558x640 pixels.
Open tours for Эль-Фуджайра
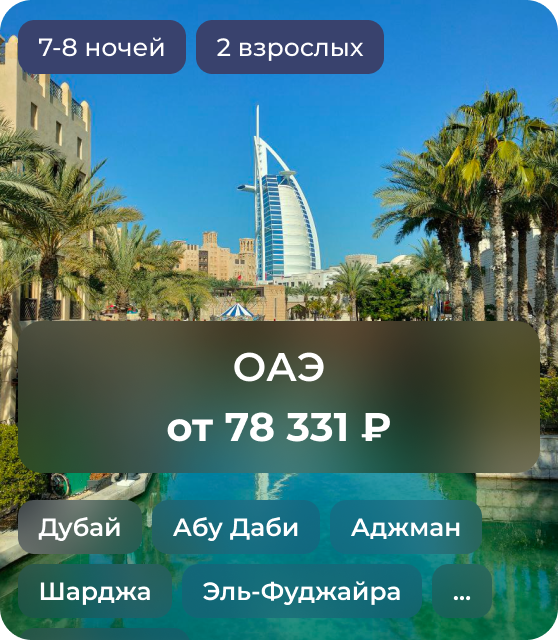[x=302, y=591]
